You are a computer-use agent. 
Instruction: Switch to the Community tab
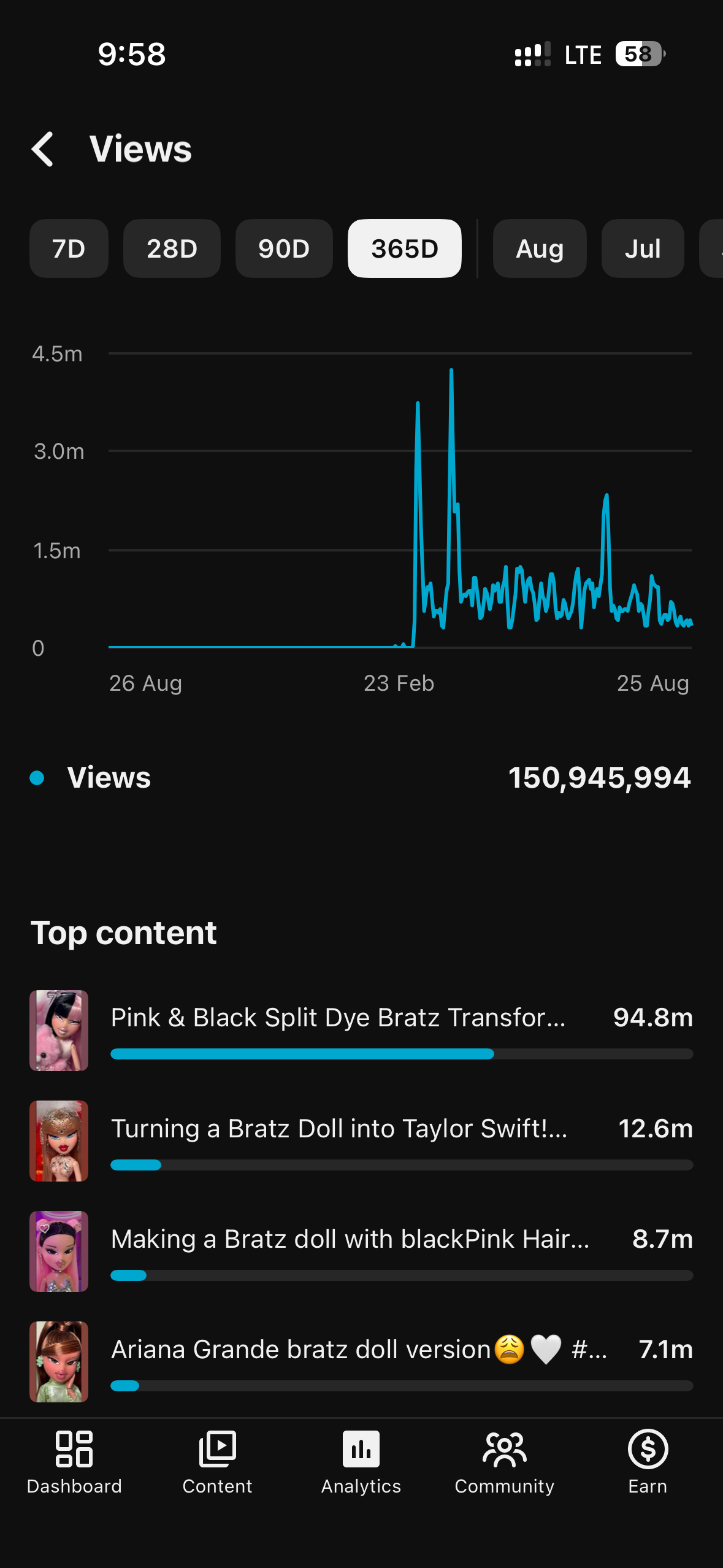[x=505, y=1462]
